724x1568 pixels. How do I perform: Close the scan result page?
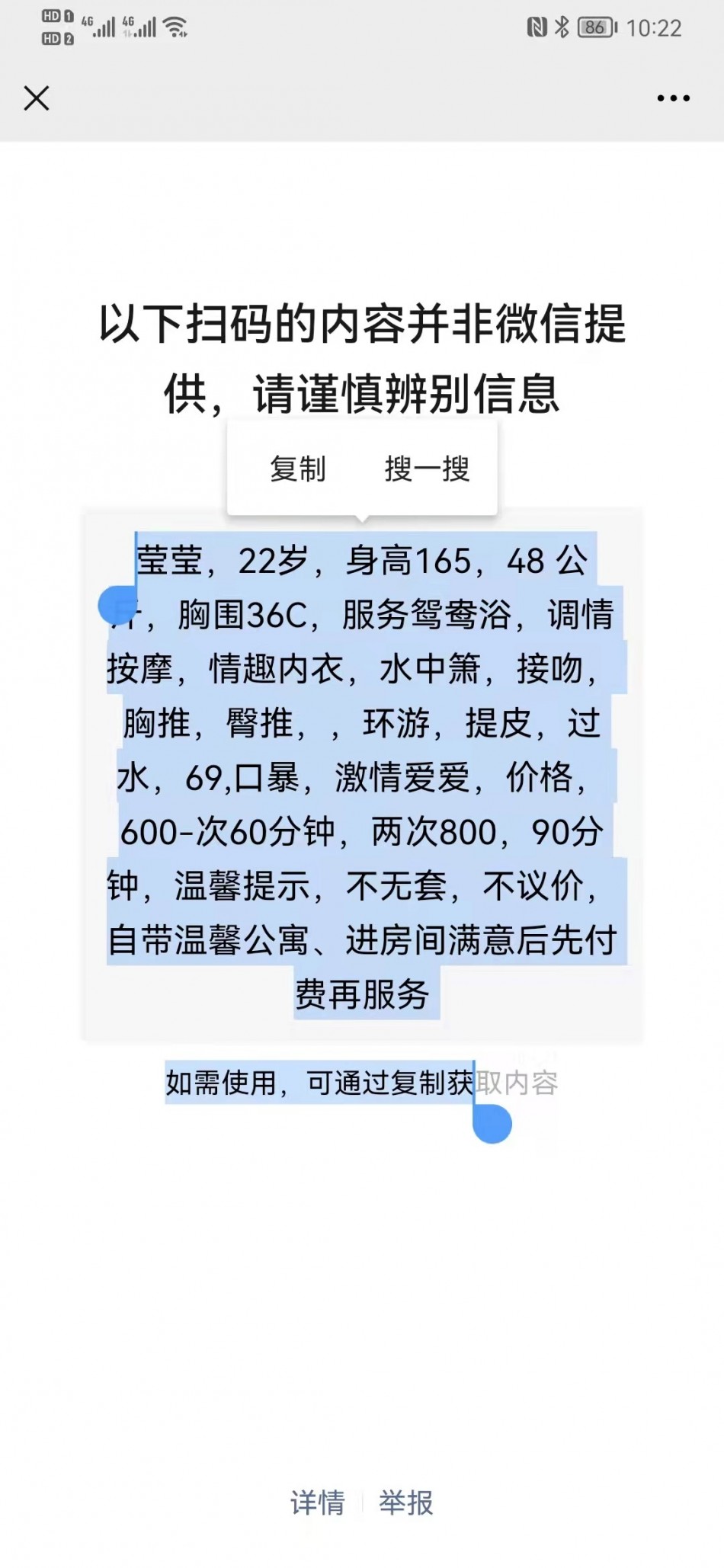(x=37, y=98)
